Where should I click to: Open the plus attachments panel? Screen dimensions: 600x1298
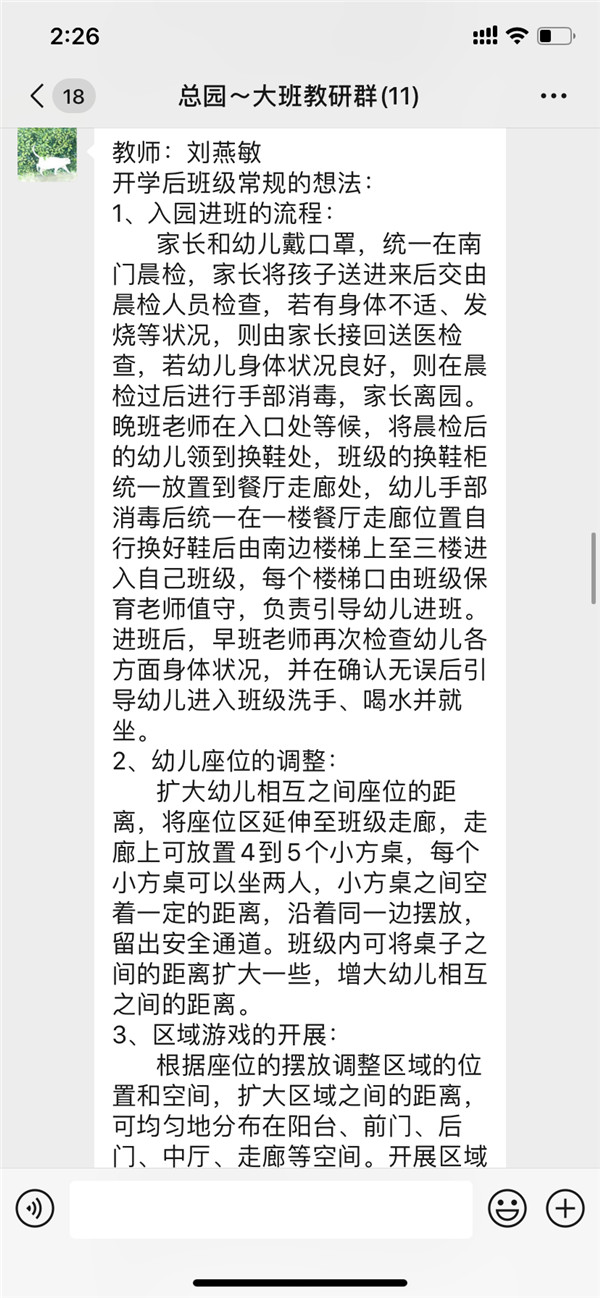pyautogui.click(x=565, y=1209)
